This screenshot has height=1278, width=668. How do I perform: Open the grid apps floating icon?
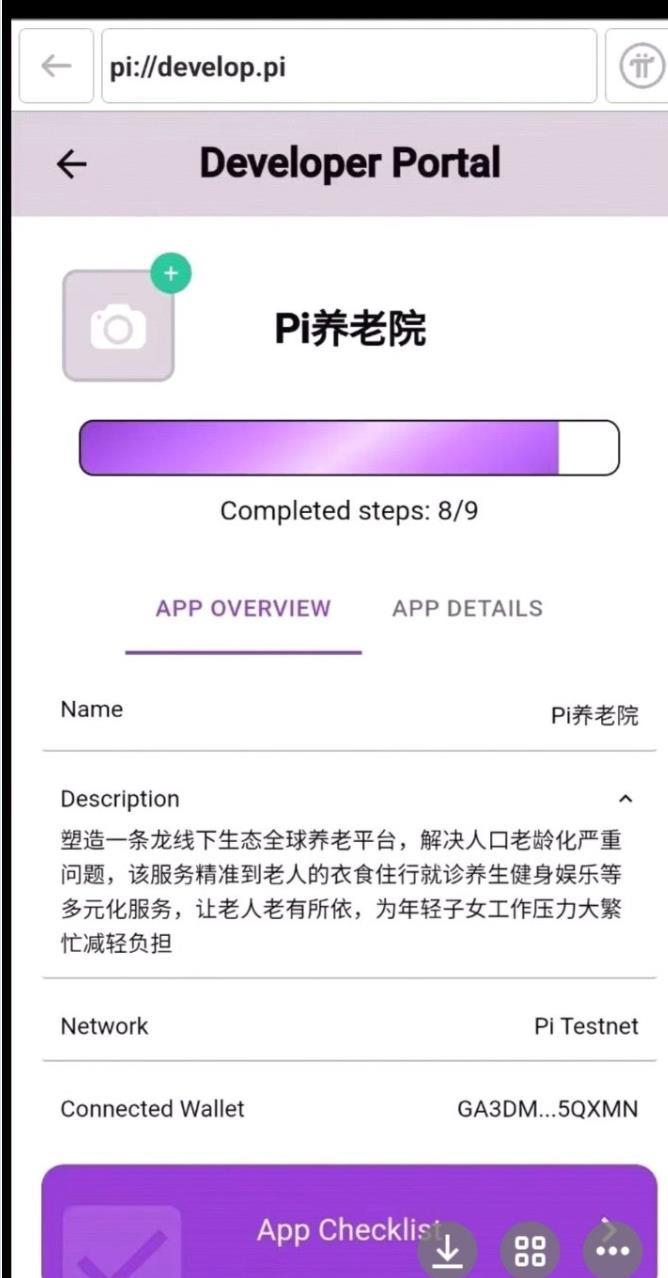[x=530, y=1249]
